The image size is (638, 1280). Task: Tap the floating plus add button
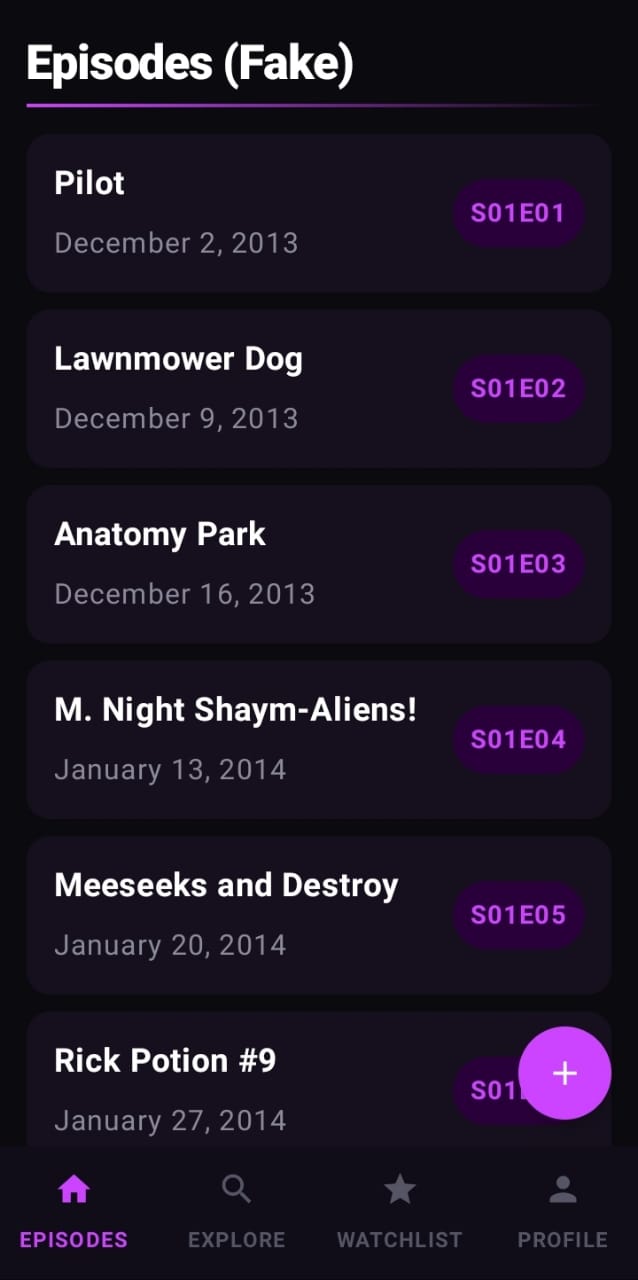[565, 1073]
